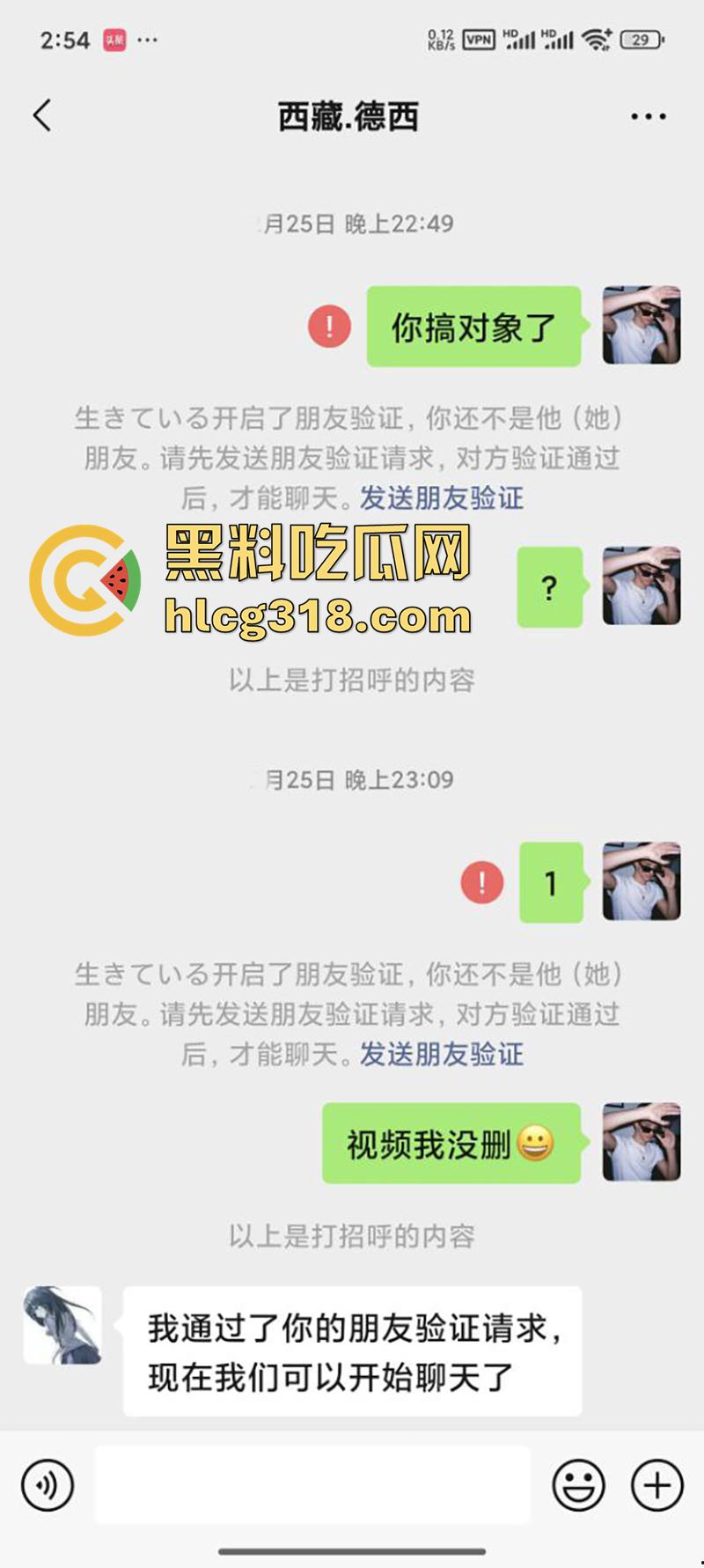Open the voice message input icon
Screen dimensions: 704x1568
point(47,1484)
